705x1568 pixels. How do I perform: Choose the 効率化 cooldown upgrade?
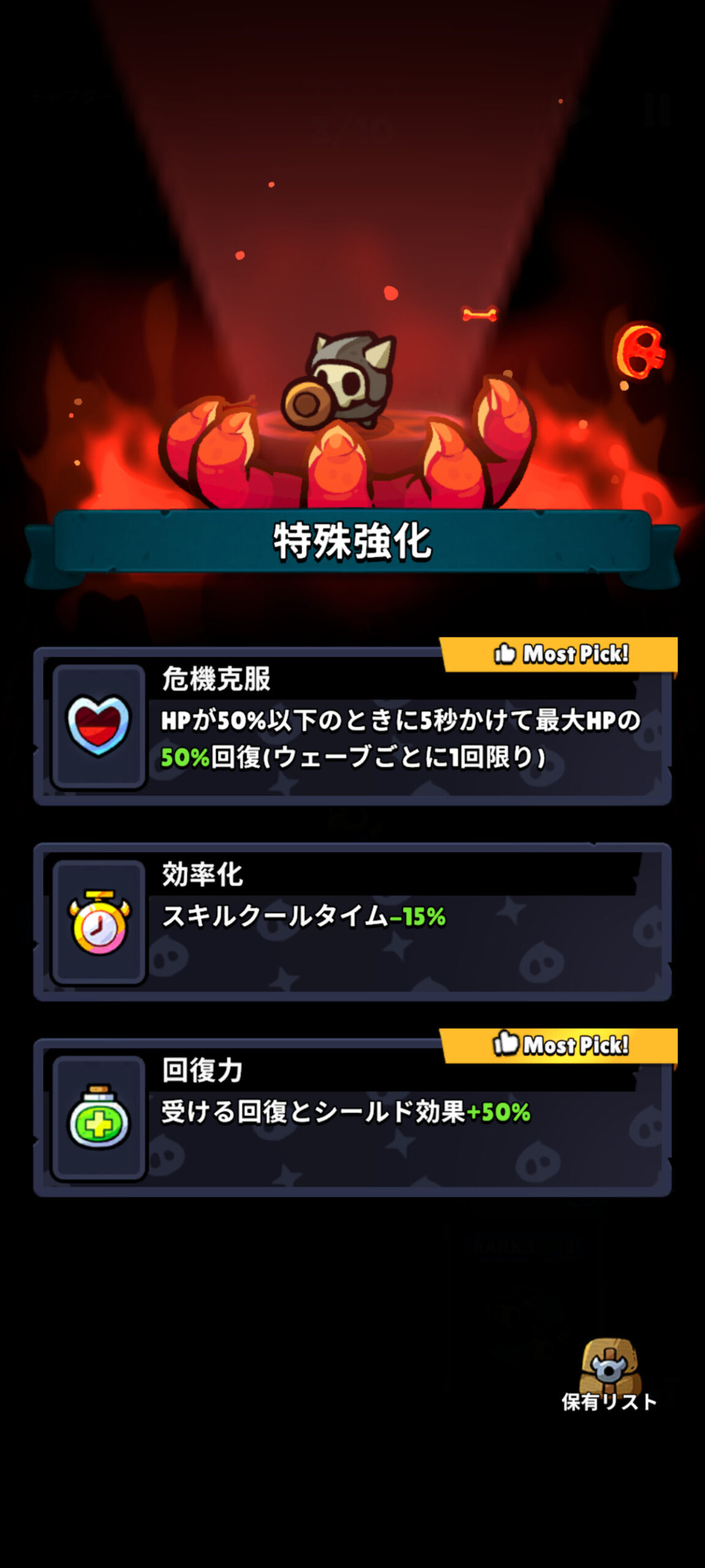coord(352,922)
